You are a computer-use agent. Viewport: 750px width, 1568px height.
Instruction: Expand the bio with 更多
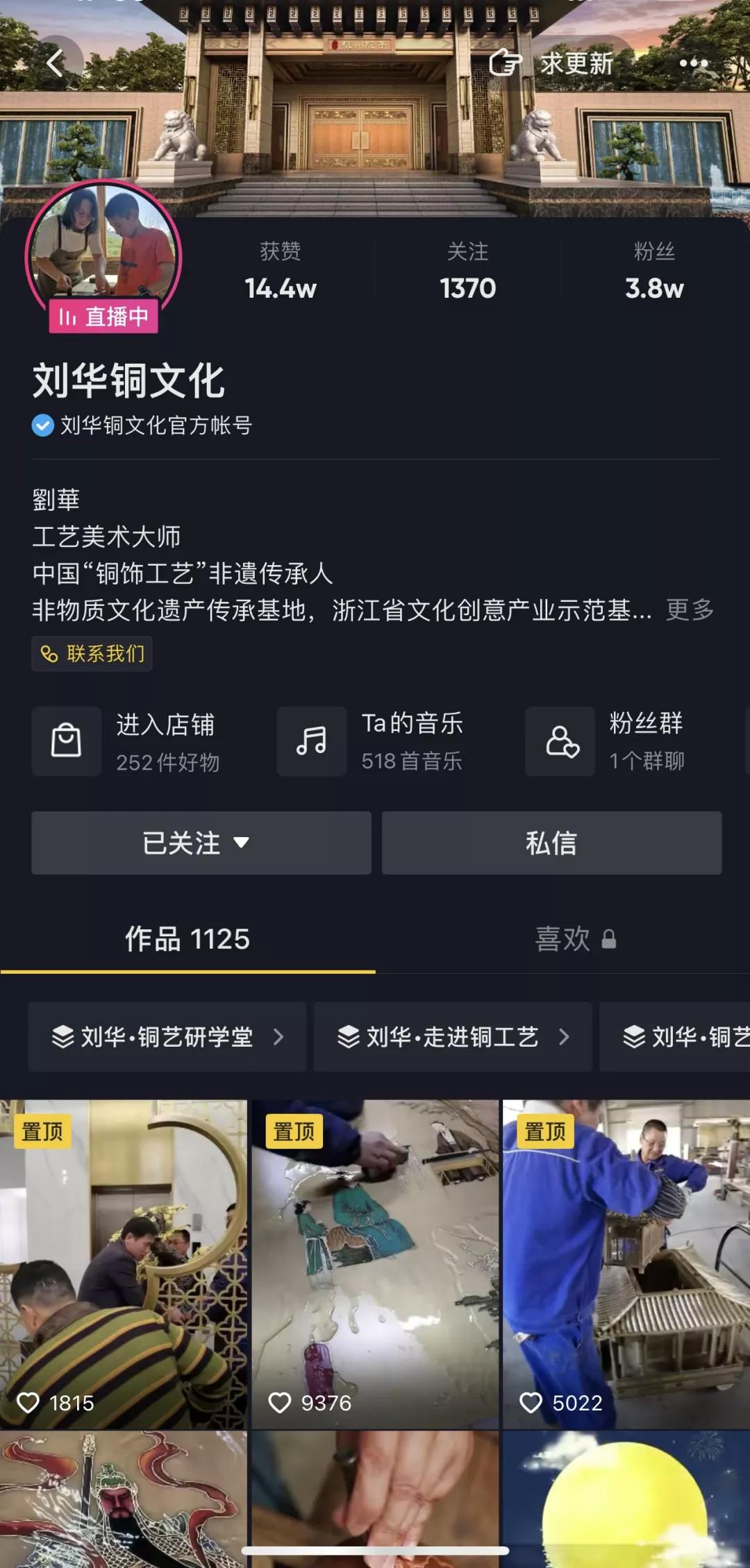coord(690,610)
